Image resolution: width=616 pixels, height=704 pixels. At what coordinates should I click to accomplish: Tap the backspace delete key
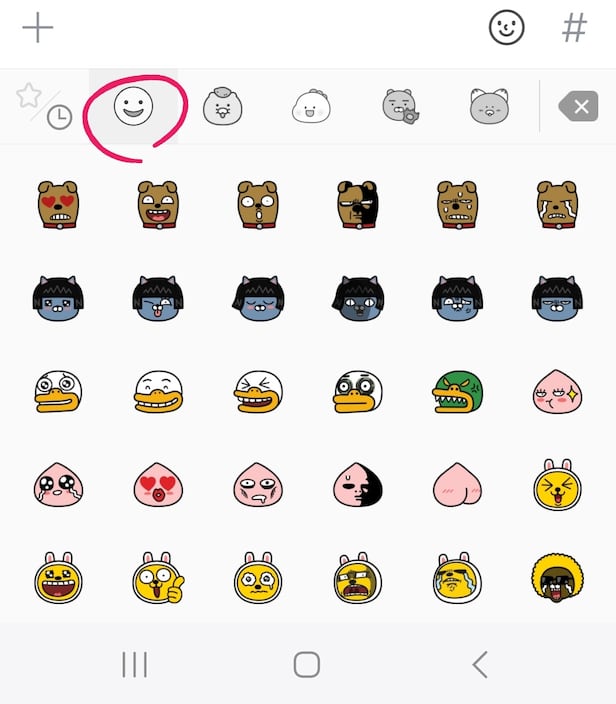(578, 106)
